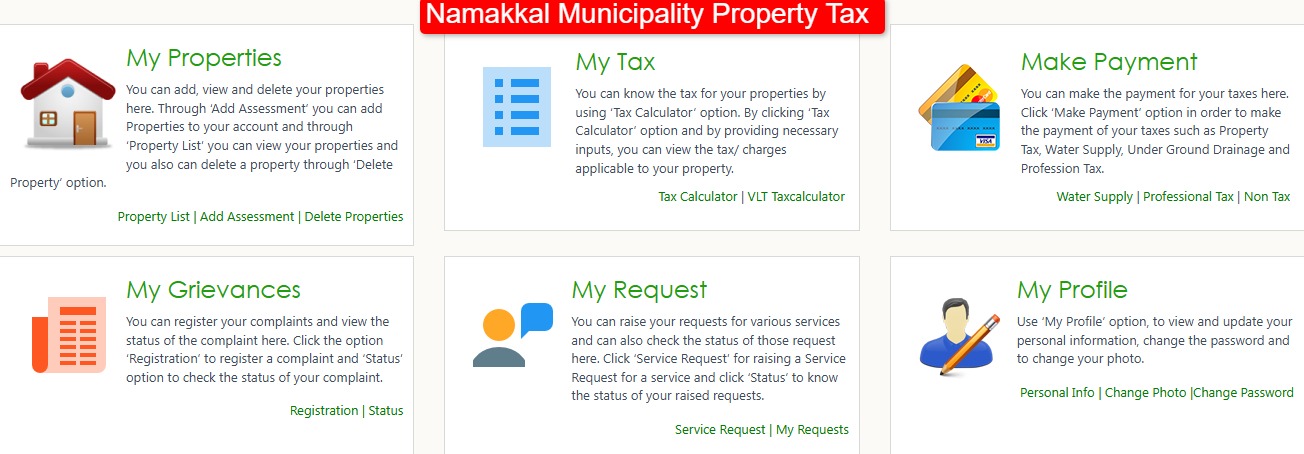Viewport: 1304px width, 454px height.
Task: Open the Professional Tax payment link
Action: 1188,197
